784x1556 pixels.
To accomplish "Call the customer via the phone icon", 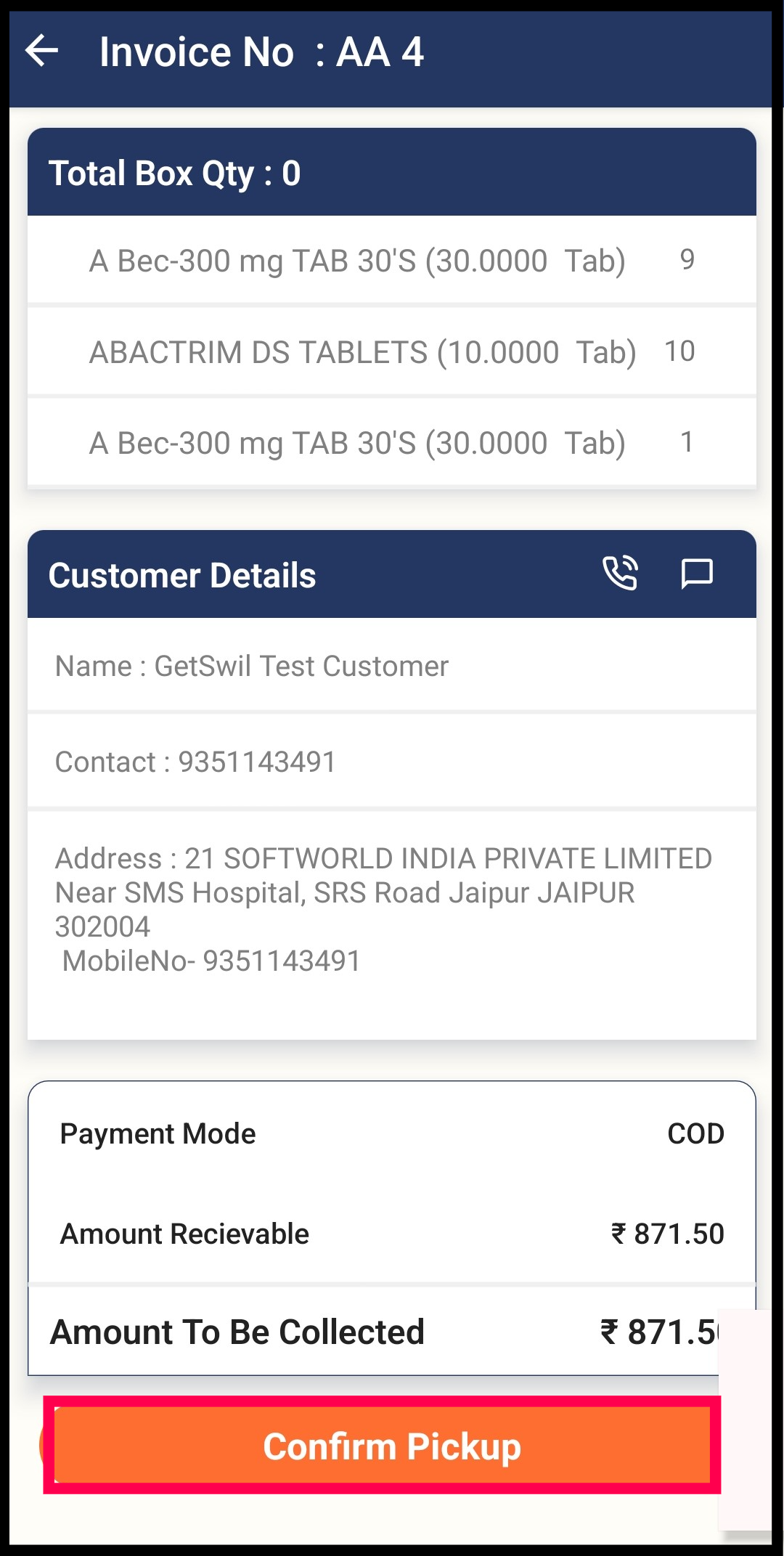I will [x=621, y=574].
